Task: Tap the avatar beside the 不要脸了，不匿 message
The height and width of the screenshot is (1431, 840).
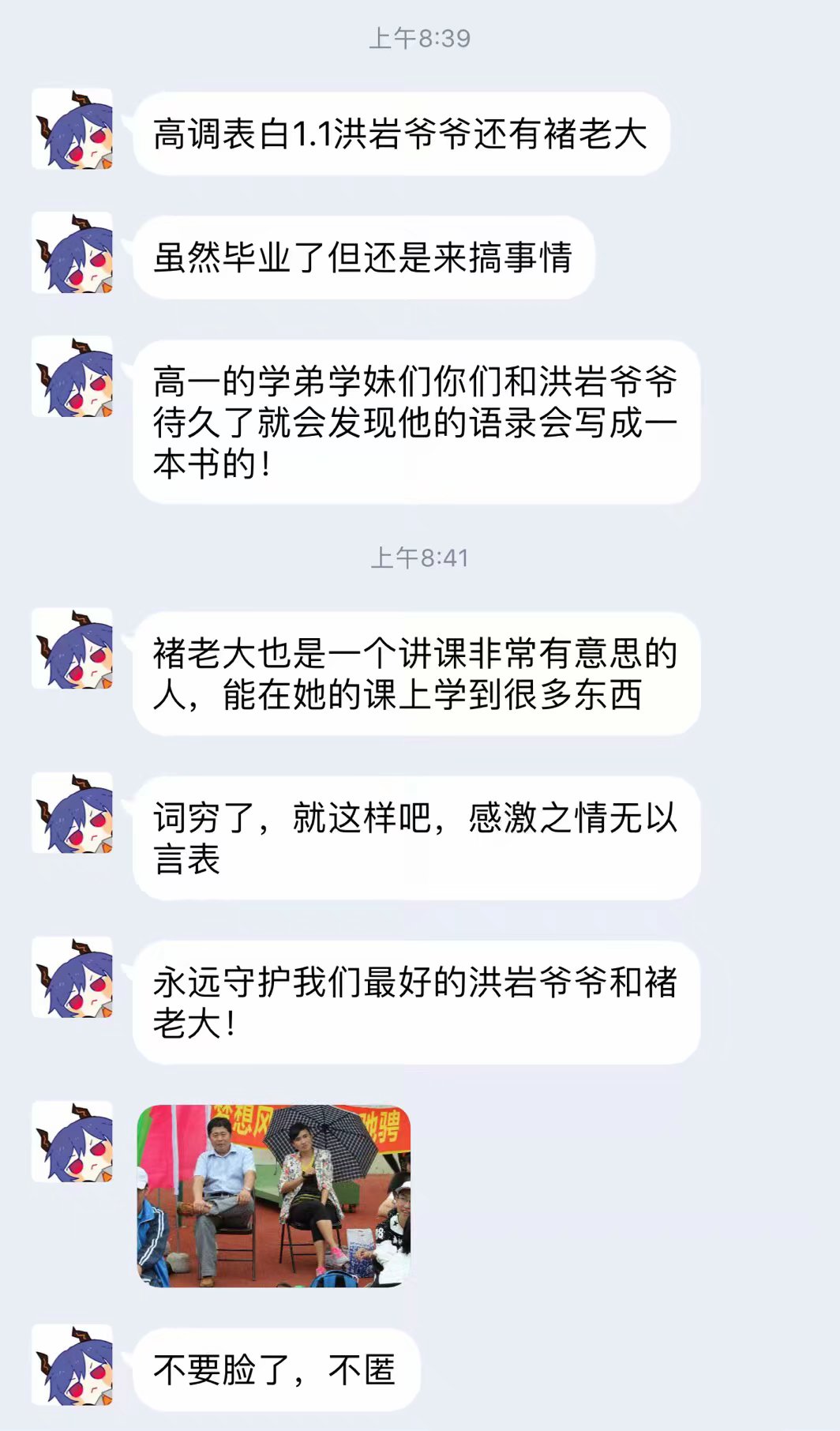Action: 72,1365
